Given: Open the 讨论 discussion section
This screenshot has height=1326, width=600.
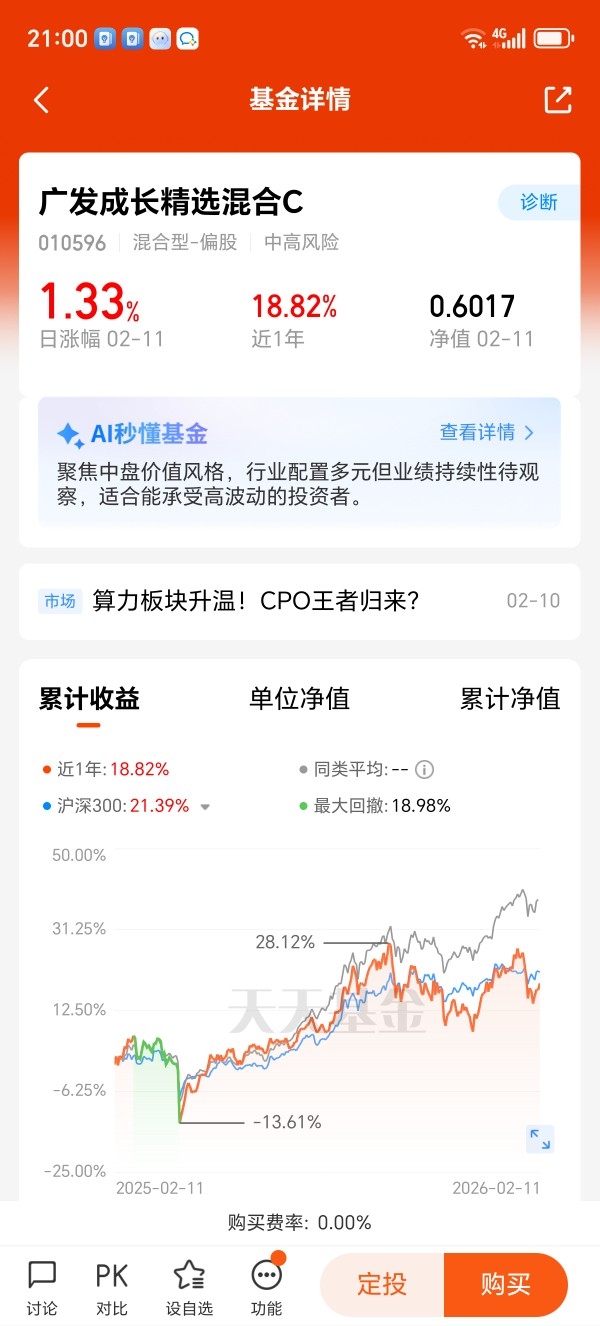Looking at the screenshot, I should [42, 1288].
